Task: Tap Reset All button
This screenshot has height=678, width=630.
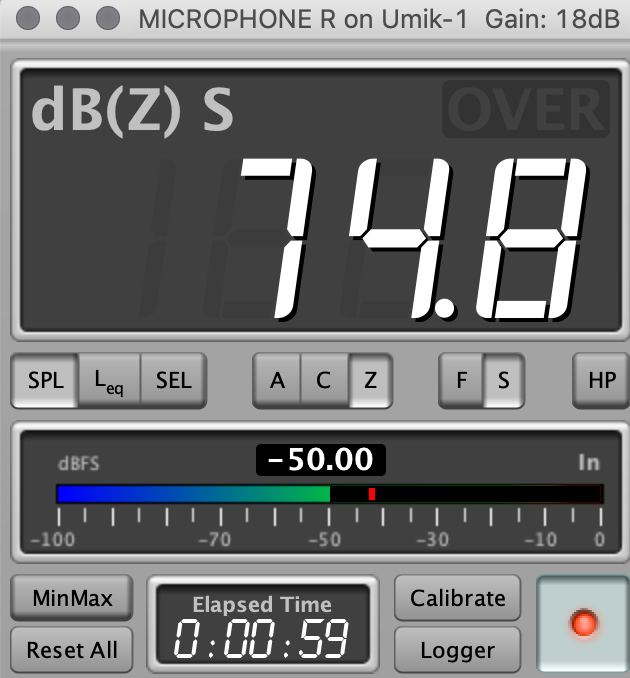Action: (x=72, y=650)
